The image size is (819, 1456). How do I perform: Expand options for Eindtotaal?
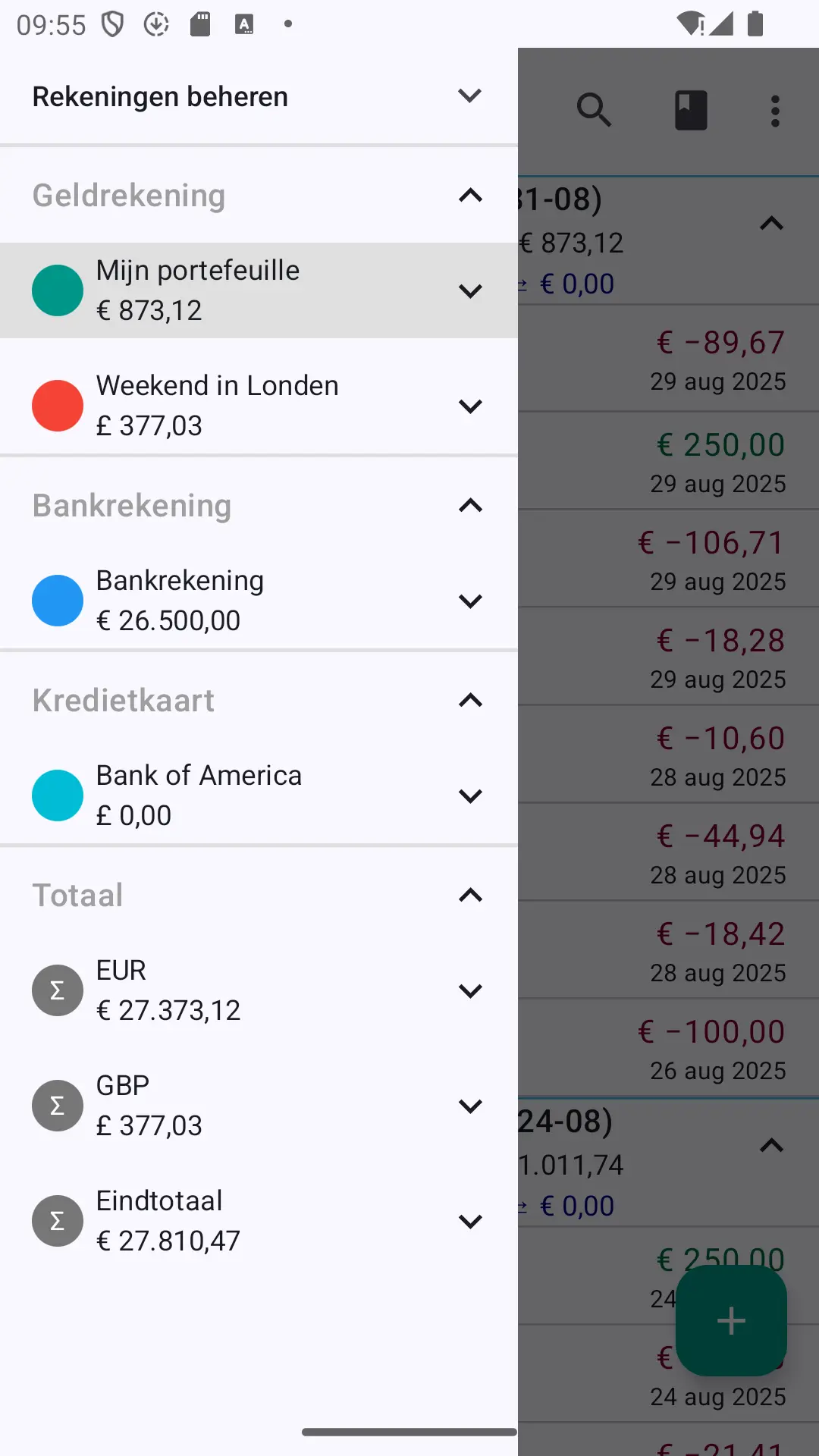click(470, 1222)
